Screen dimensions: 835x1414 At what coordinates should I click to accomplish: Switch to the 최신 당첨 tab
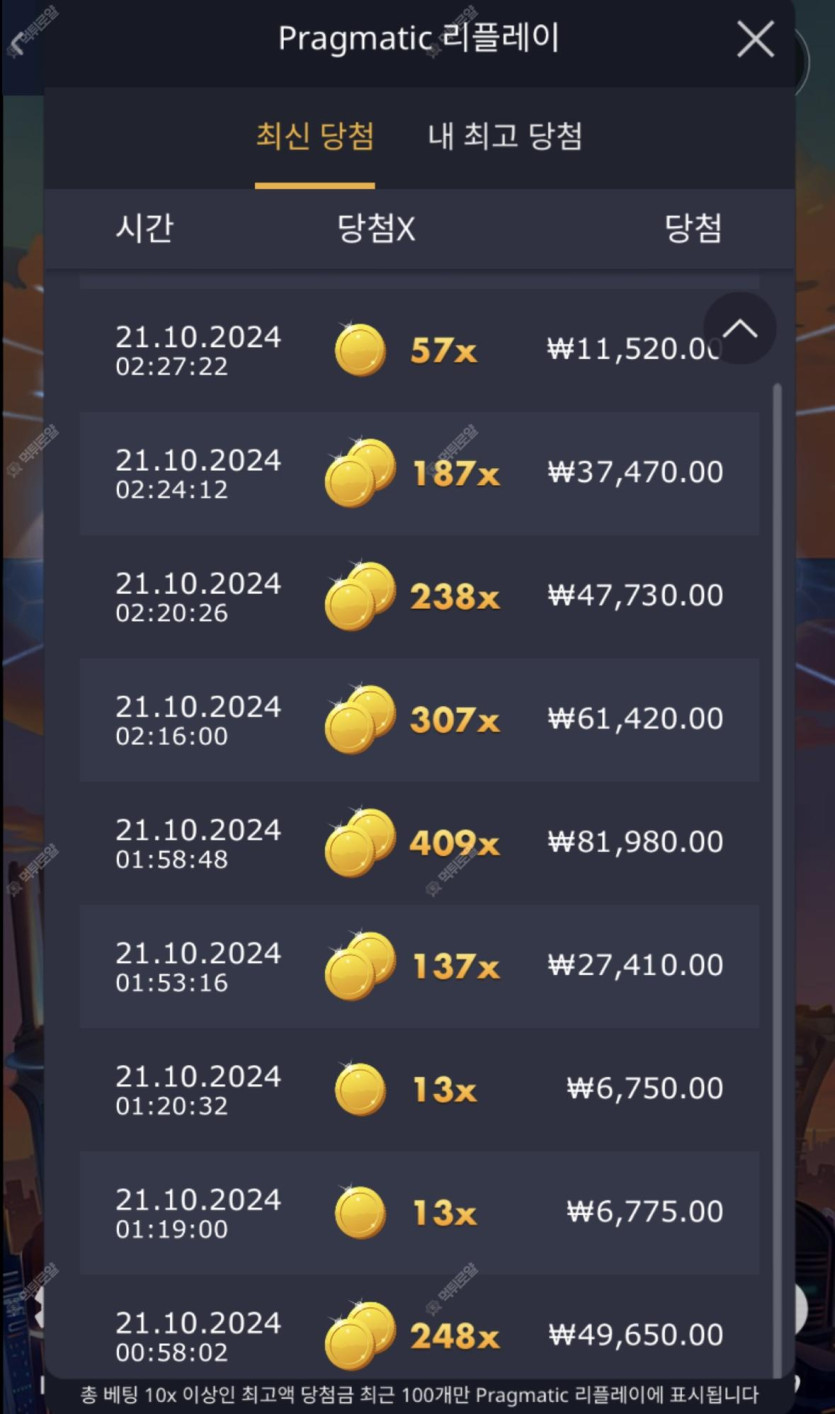(x=315, y=136)
